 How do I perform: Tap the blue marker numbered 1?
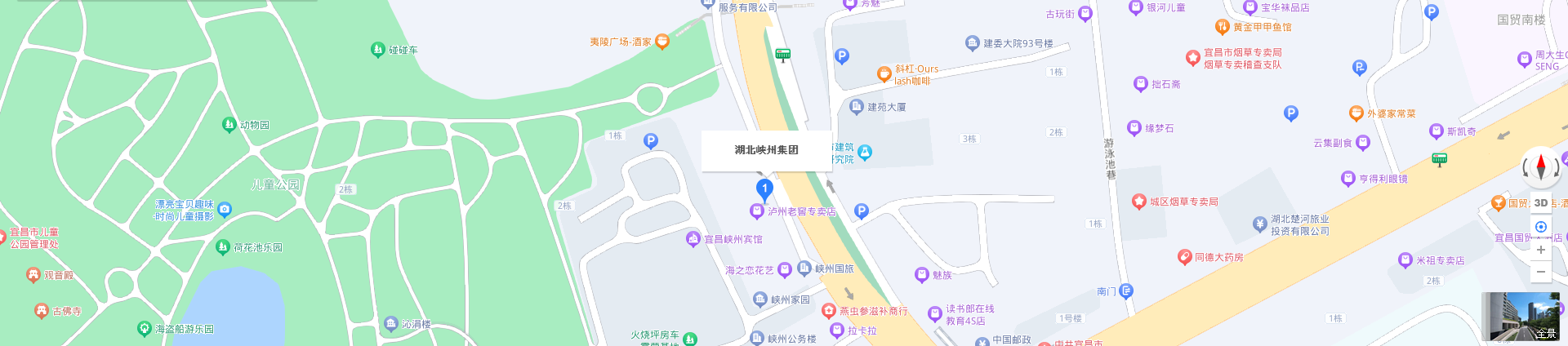764,189
